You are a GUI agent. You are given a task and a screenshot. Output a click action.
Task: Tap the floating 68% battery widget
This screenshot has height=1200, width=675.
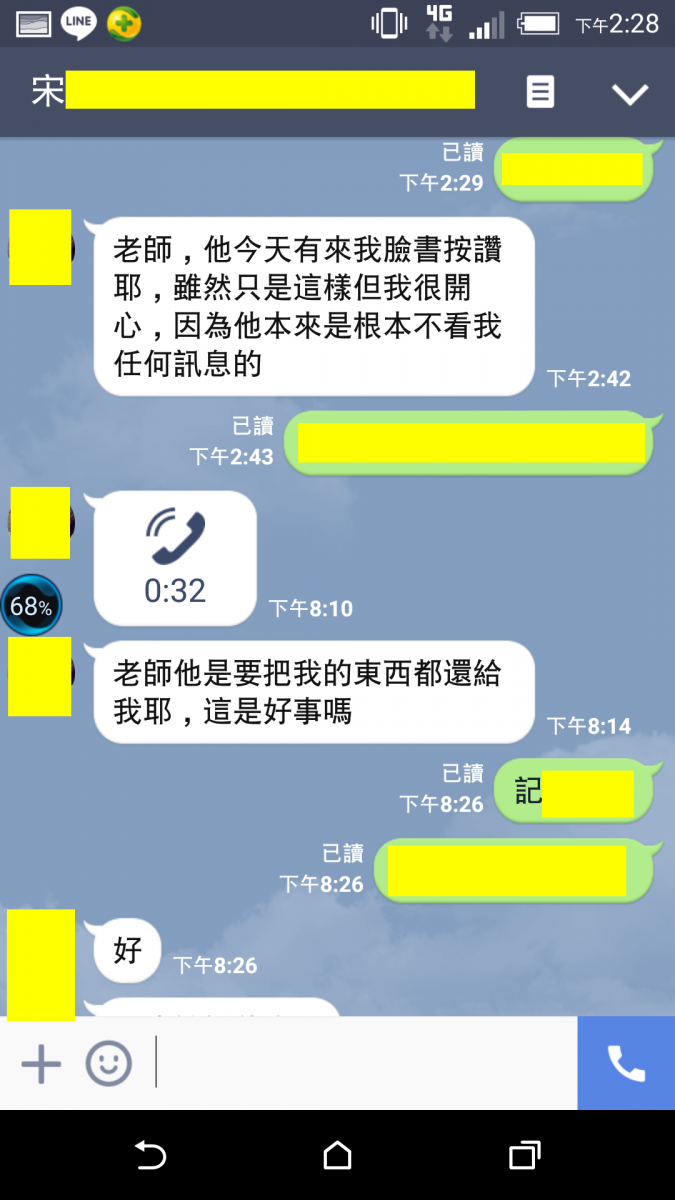tap(31, 605)
